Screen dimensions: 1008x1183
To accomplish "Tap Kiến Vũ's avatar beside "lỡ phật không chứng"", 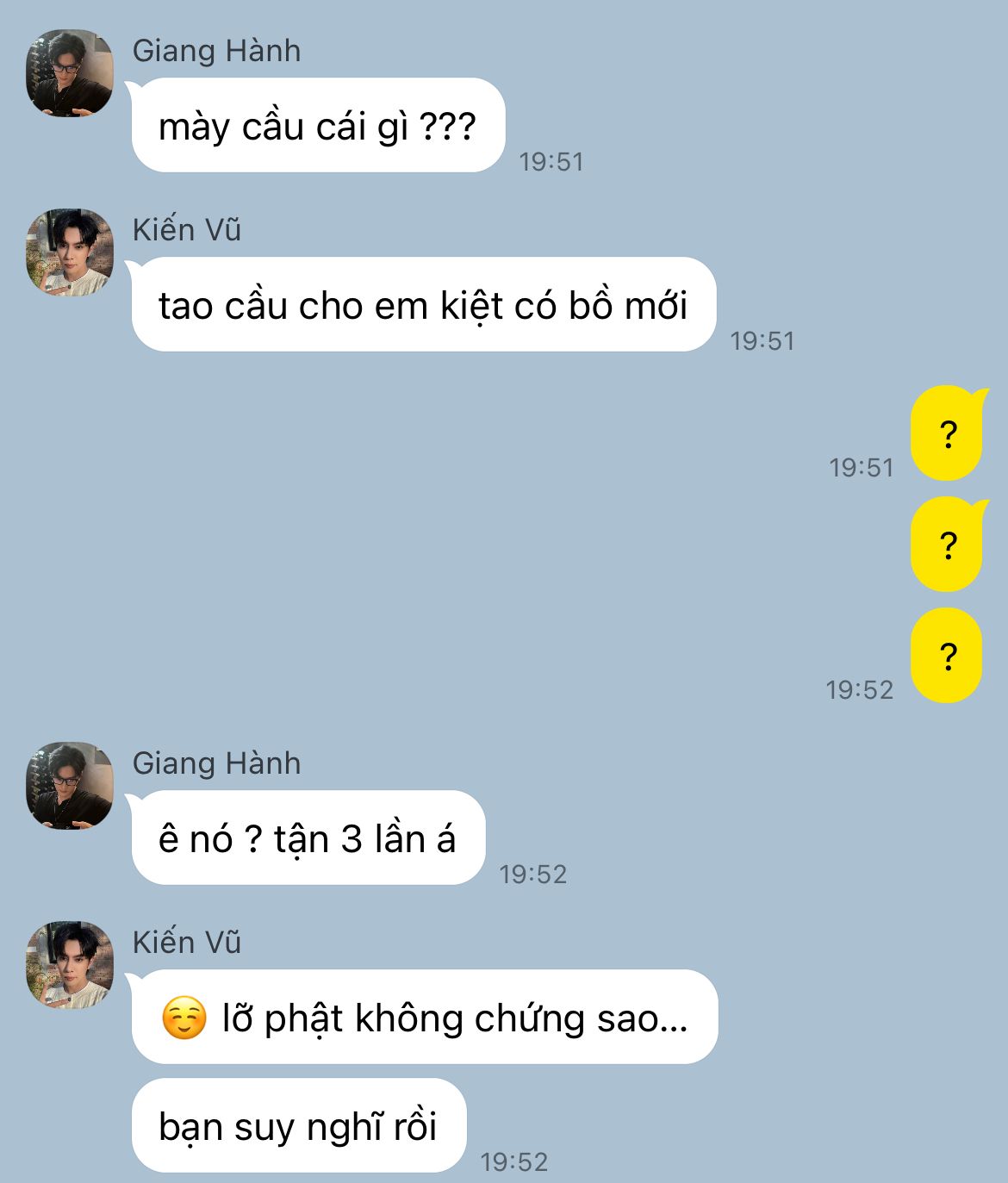I will [70, 965].
